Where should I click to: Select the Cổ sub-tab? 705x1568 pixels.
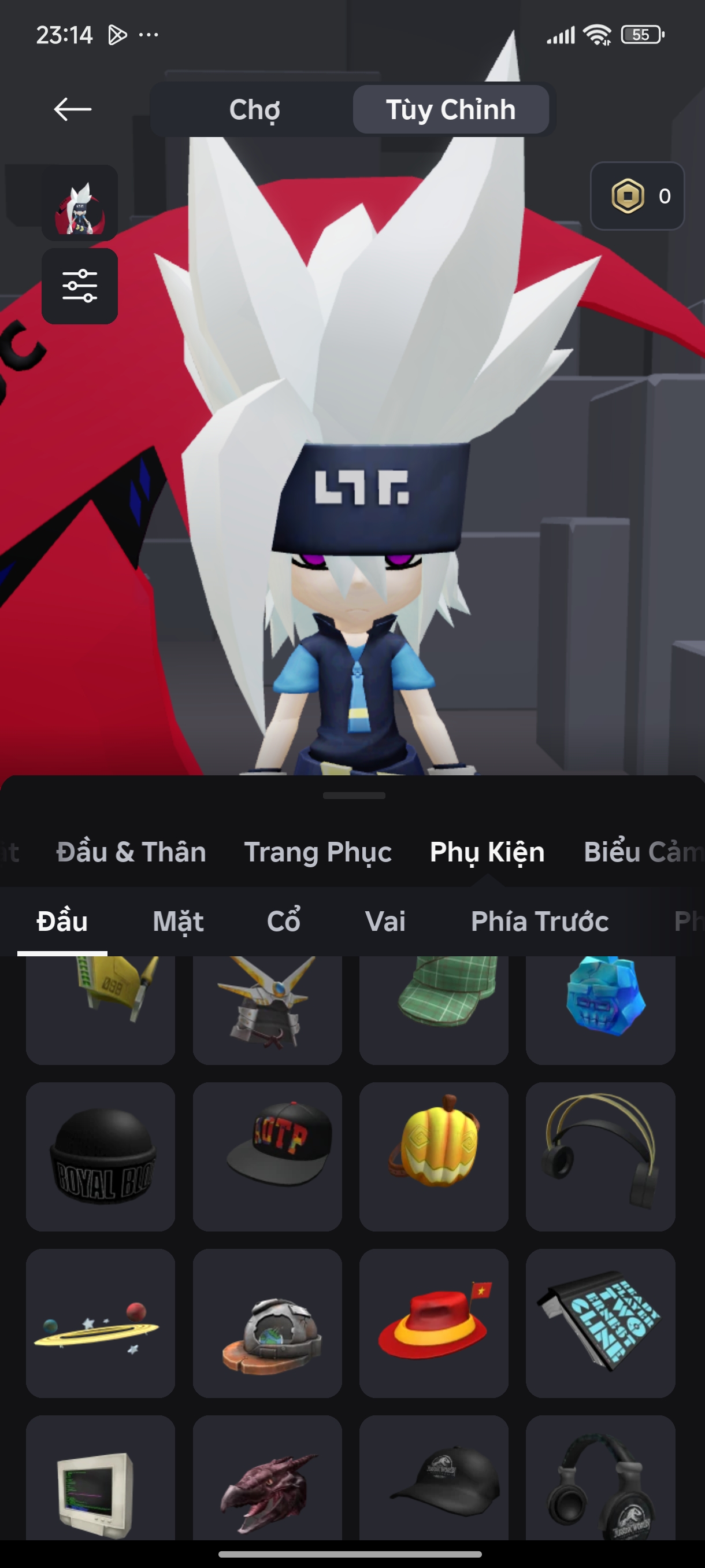[284, 921]
